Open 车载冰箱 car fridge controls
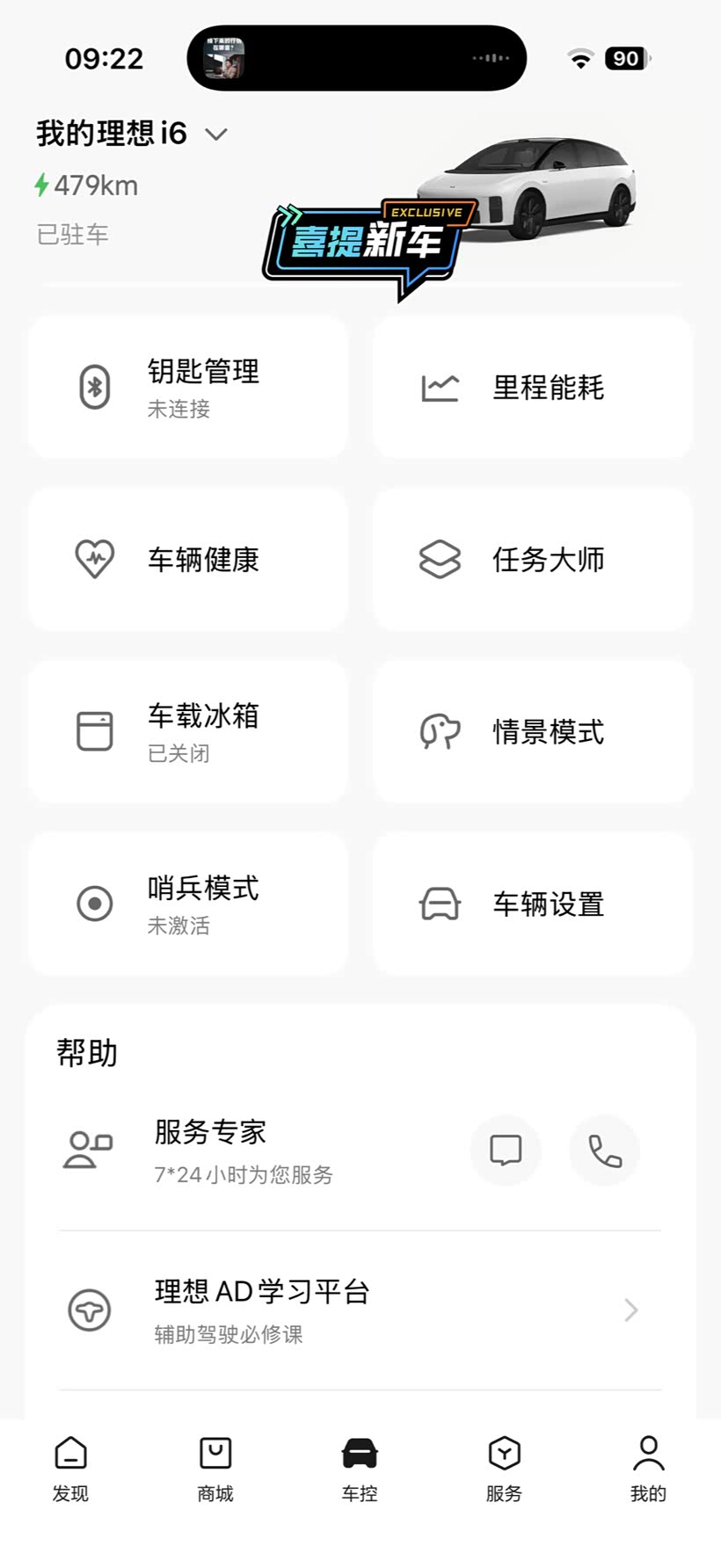 (188, 731)
